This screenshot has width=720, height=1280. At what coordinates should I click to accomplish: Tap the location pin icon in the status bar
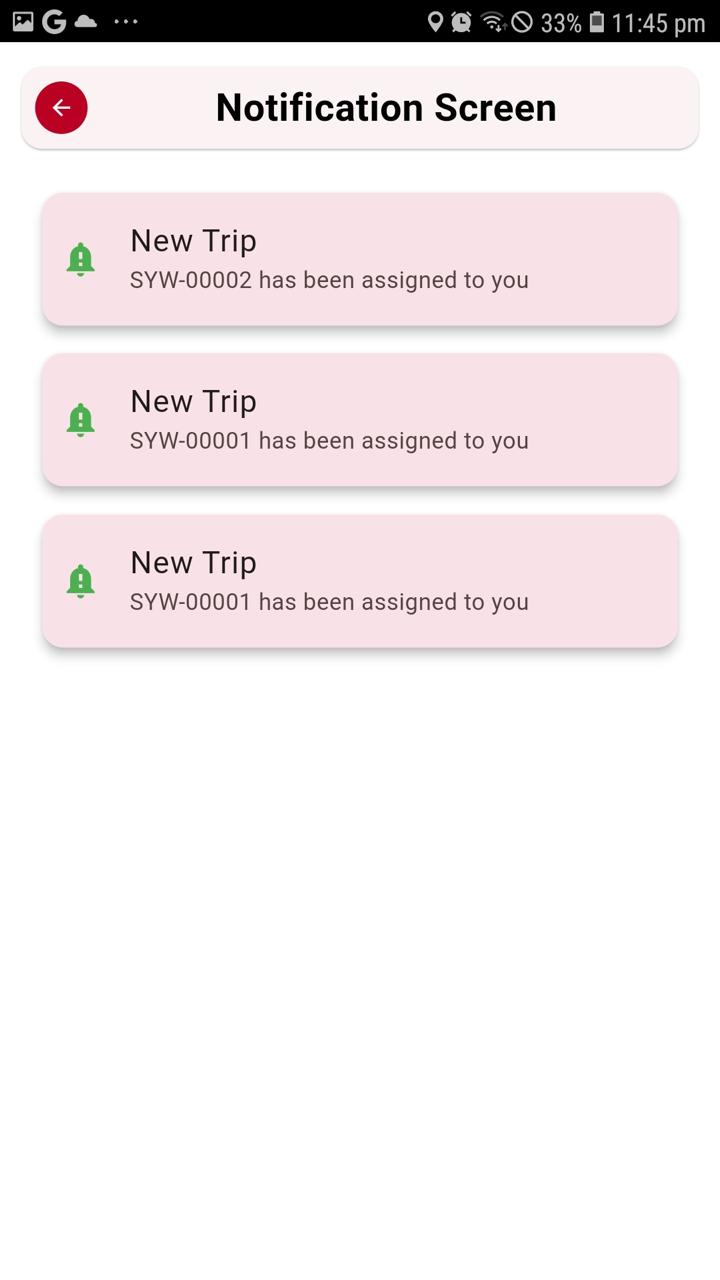click(x=437, y=22)
